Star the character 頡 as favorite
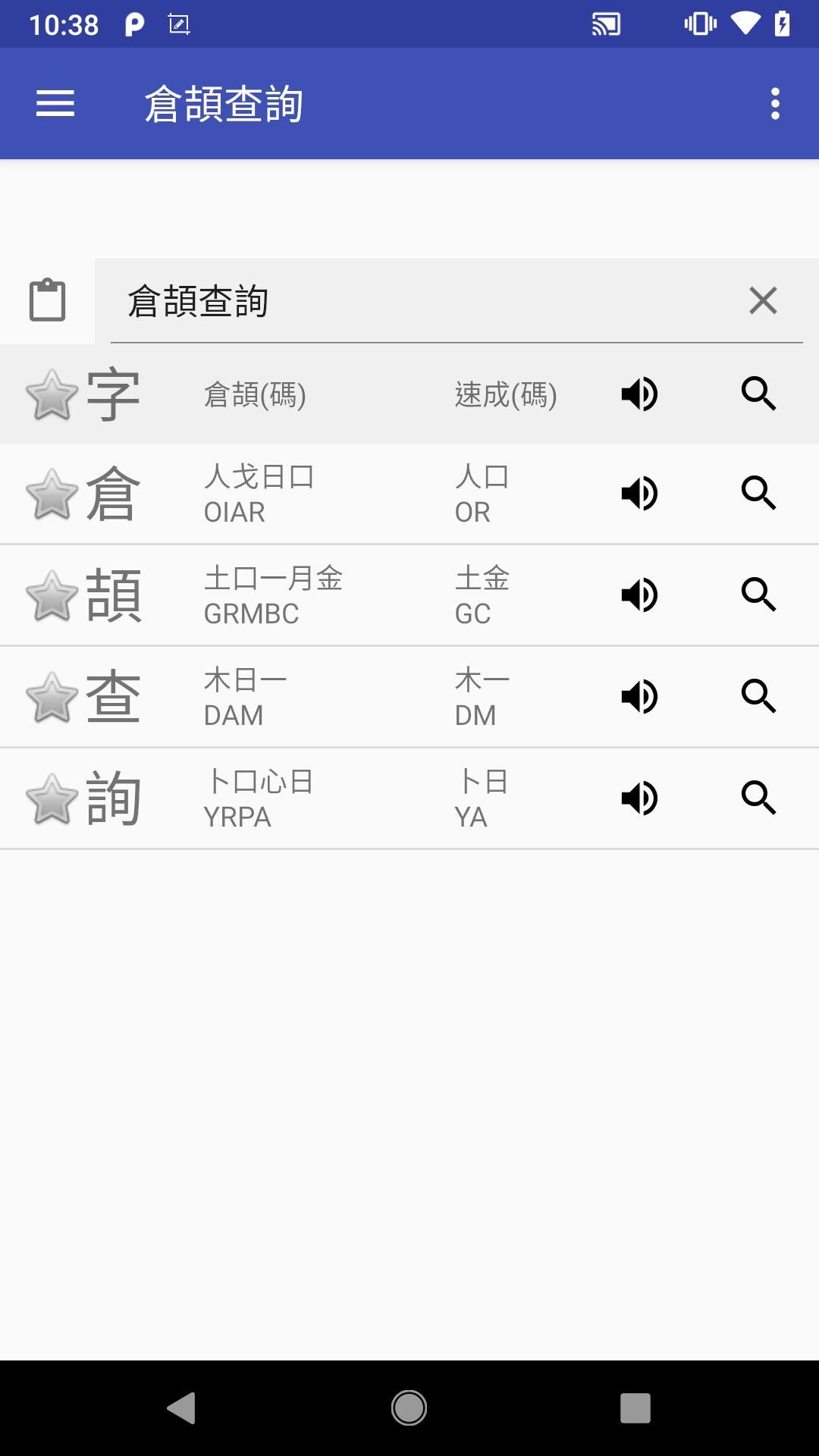 click(52, 595)
